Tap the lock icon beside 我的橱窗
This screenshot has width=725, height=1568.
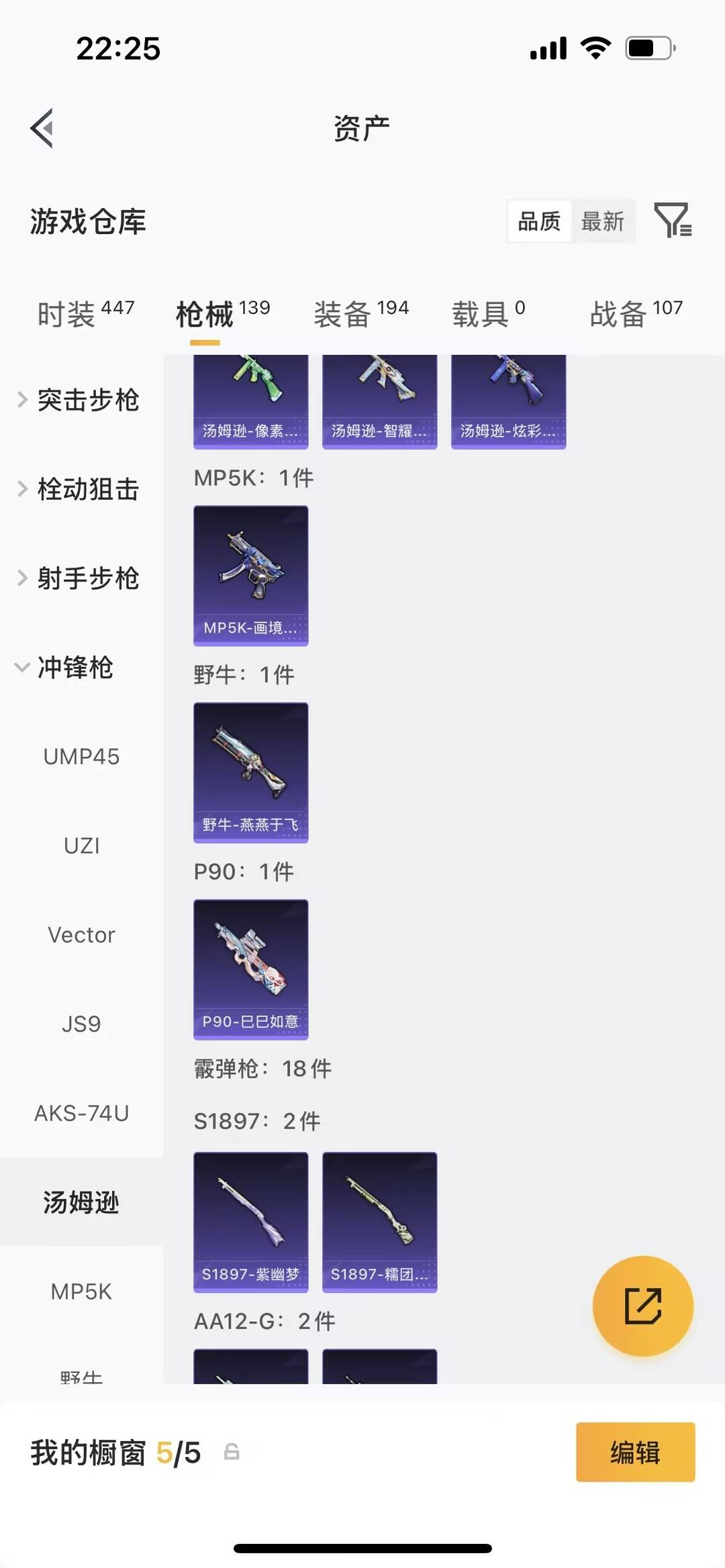pos(231,1453)
